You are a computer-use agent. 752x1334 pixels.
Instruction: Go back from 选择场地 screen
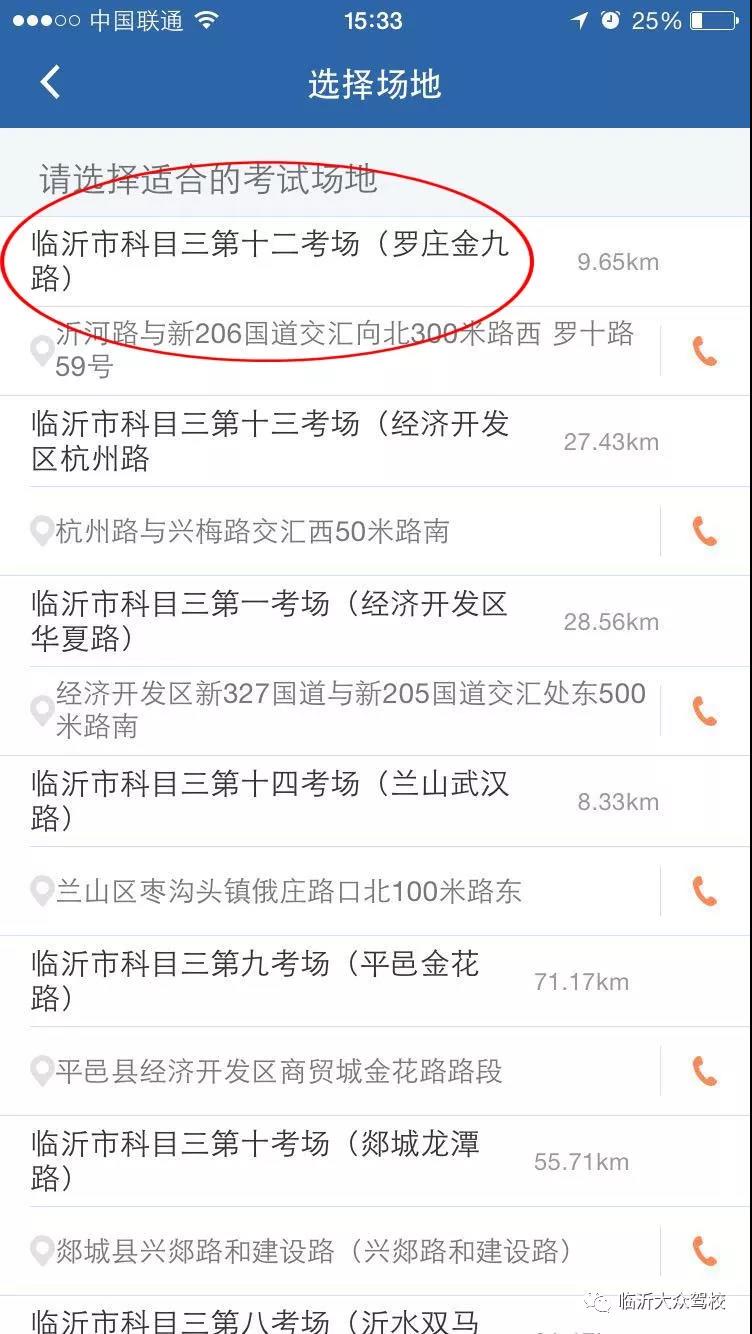click(50, 83)
